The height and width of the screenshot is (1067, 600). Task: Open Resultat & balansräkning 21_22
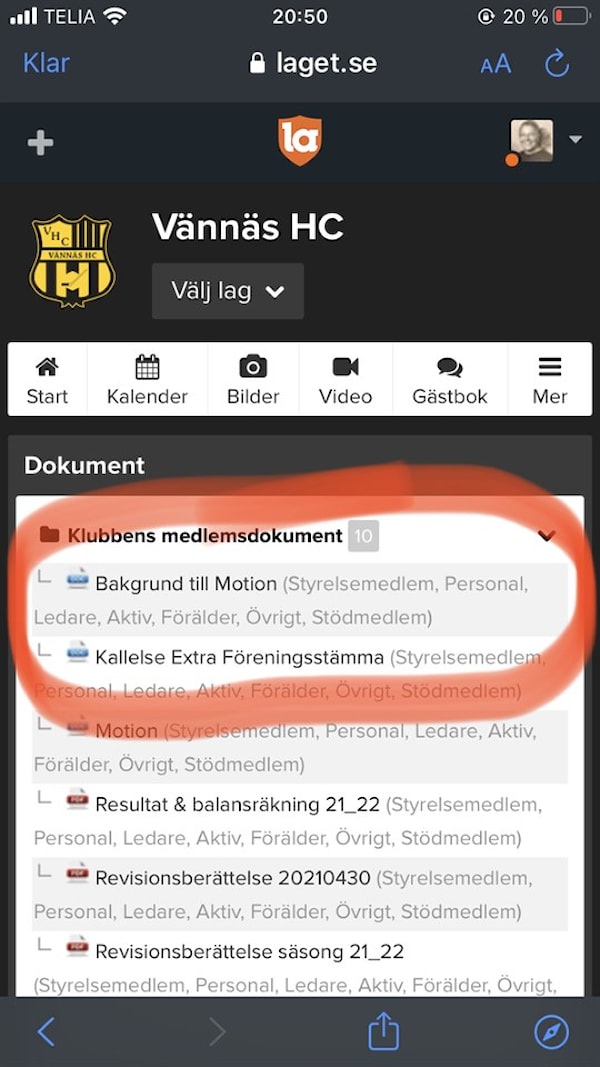coord(237,804)
